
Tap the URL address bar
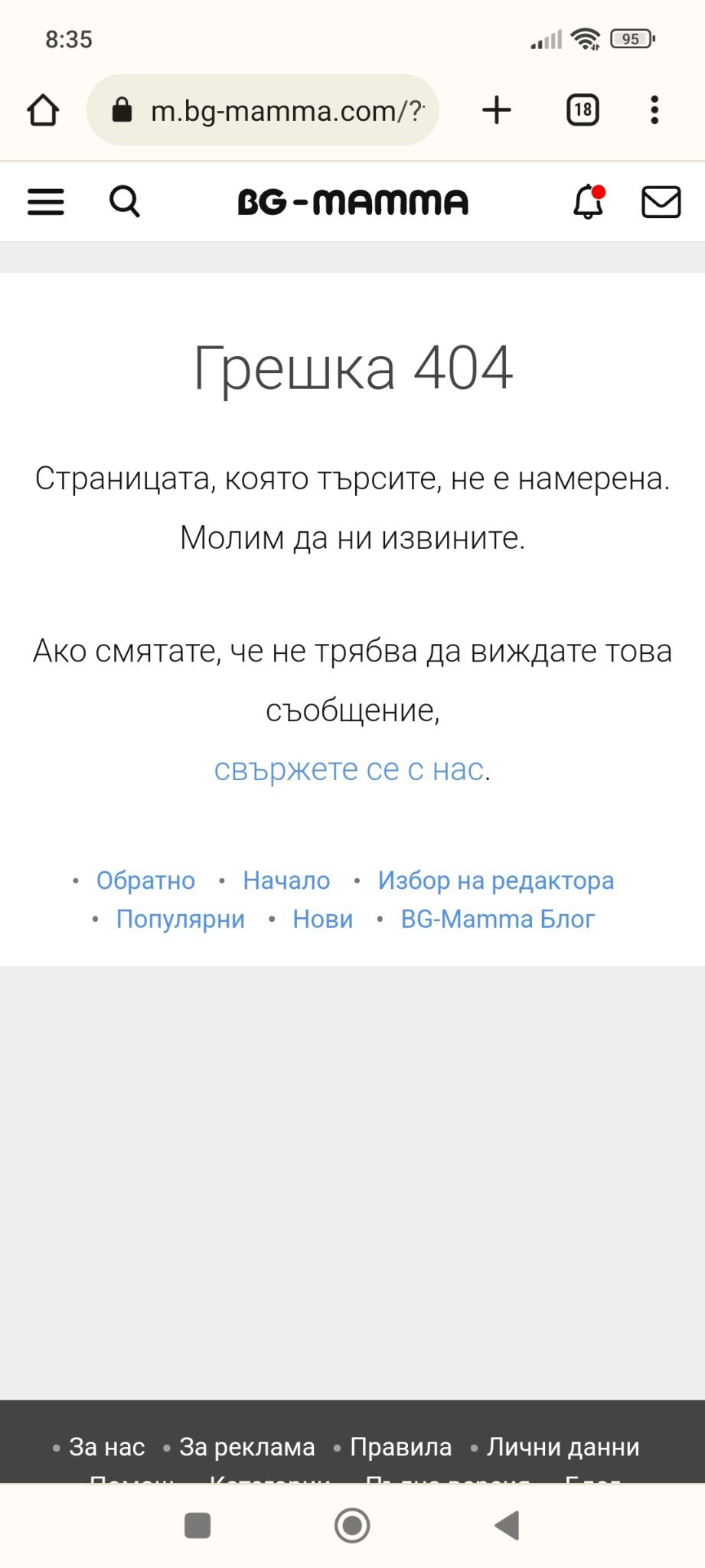coord(263,110)
